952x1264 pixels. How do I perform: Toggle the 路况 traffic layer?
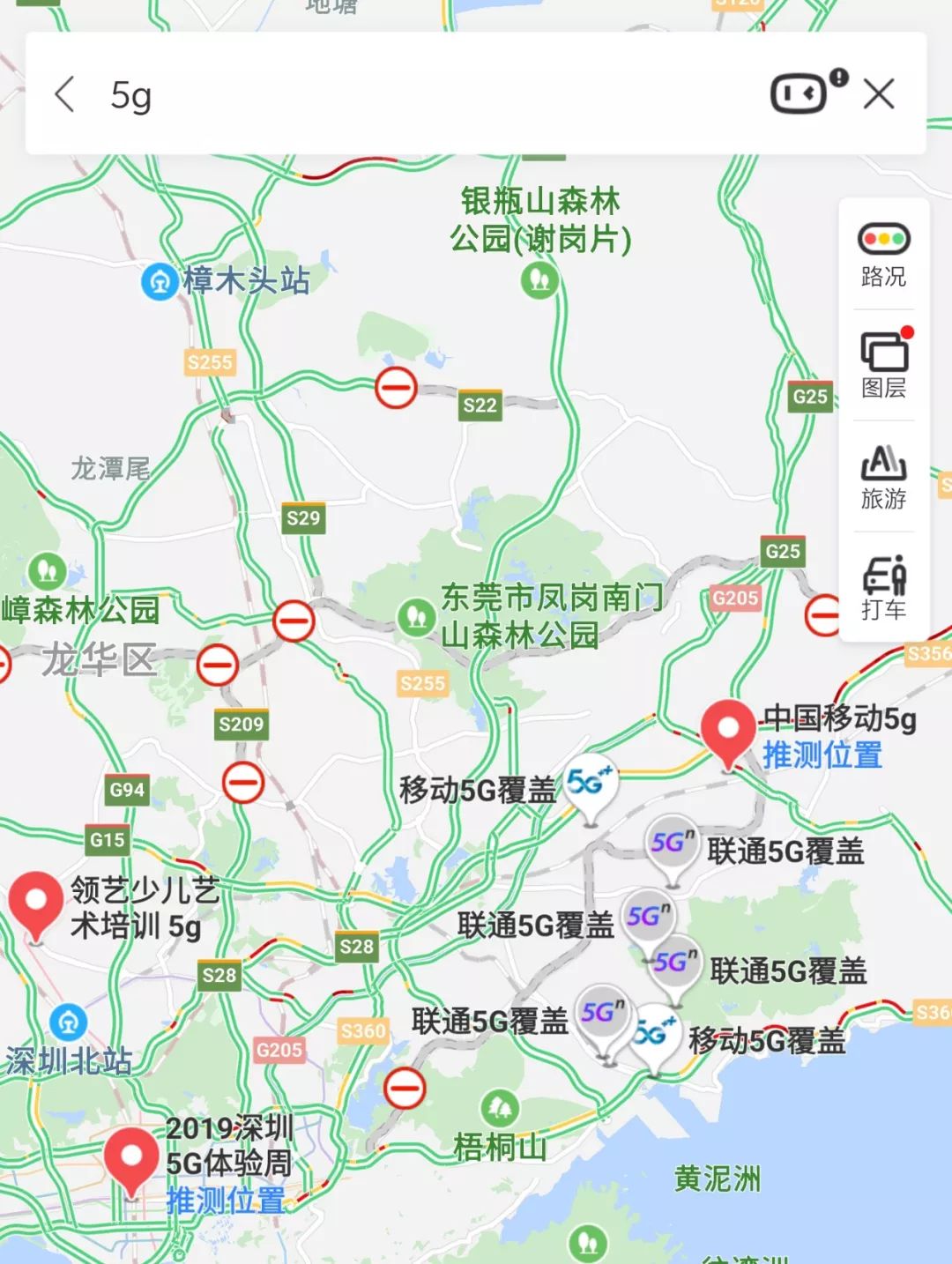point(883,255)
